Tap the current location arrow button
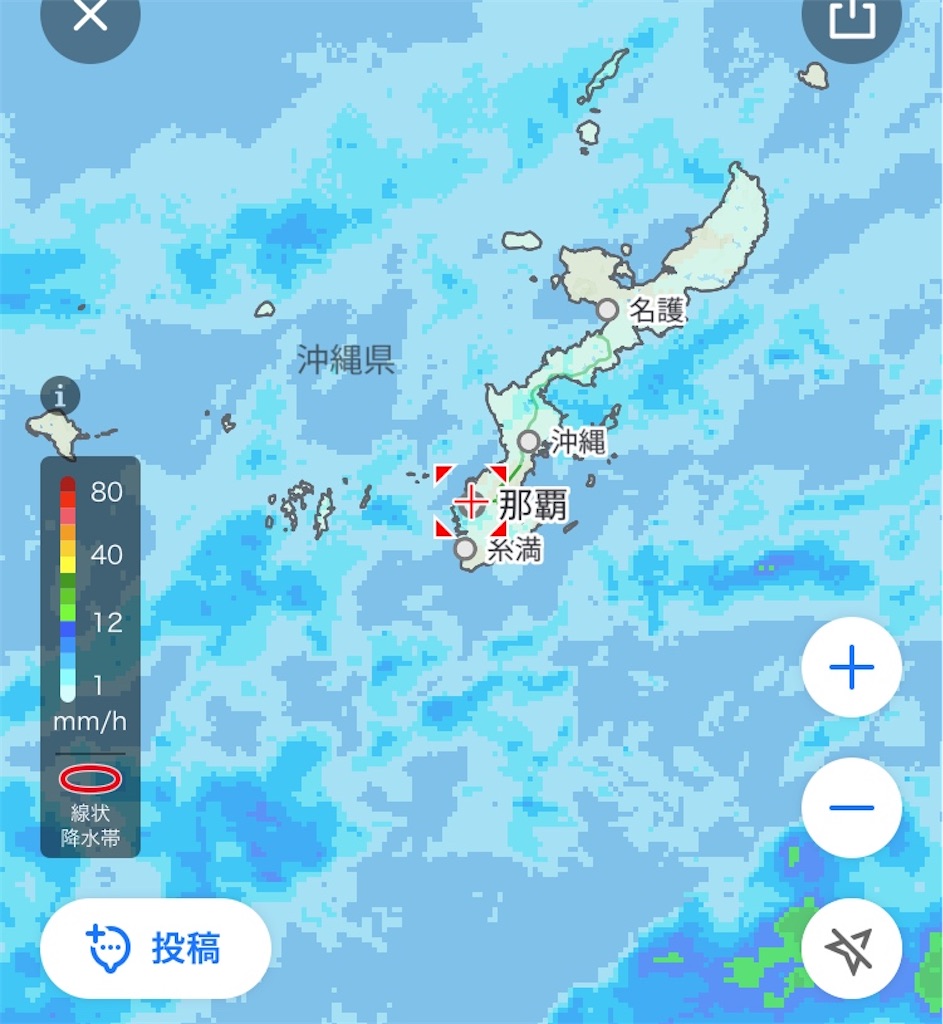The height and width of the screenshot is (1024, 943). [851, 948]
